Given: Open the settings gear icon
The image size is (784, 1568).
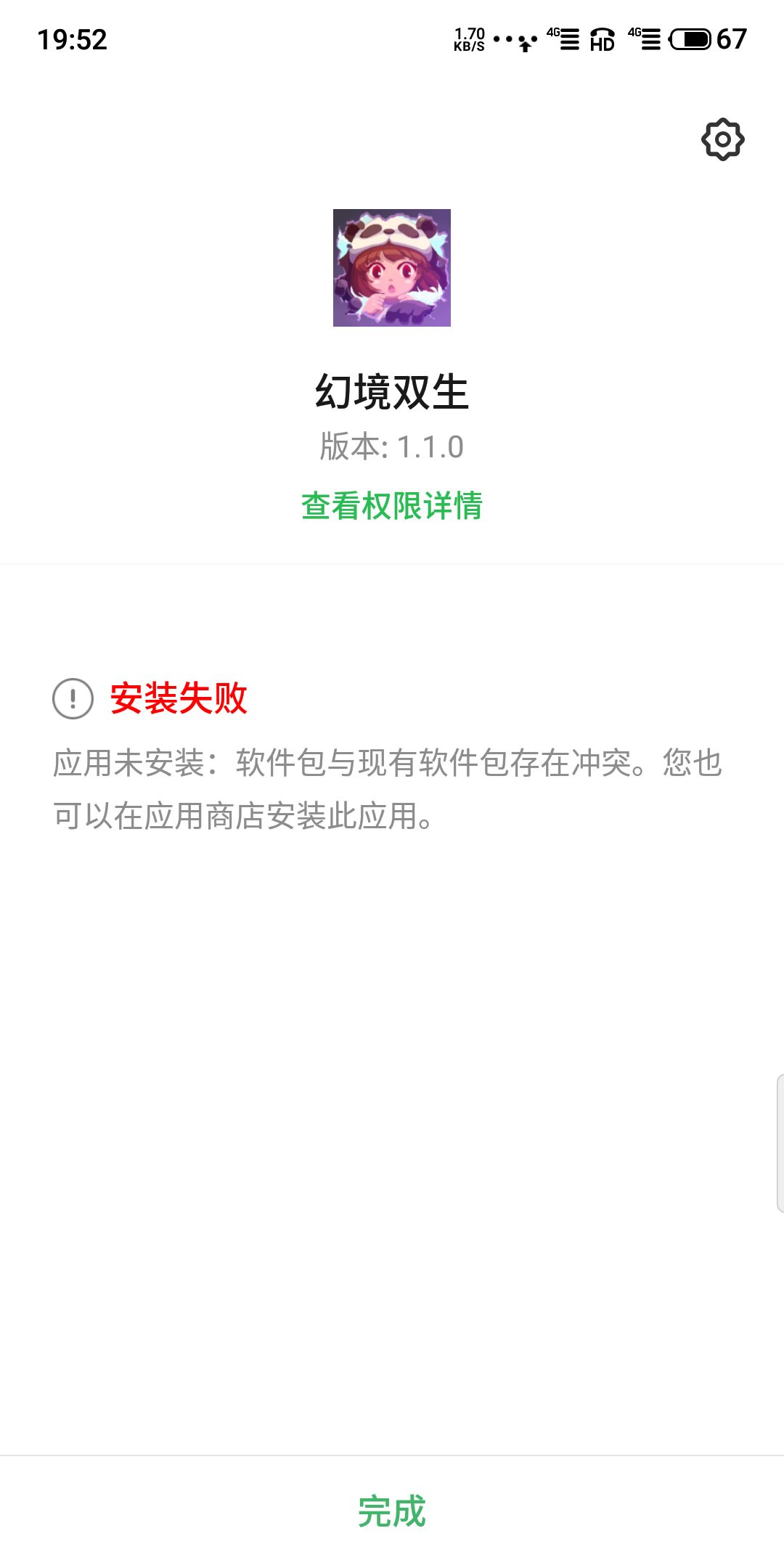Looking at the screenshot, I should (x=723, y=139).
